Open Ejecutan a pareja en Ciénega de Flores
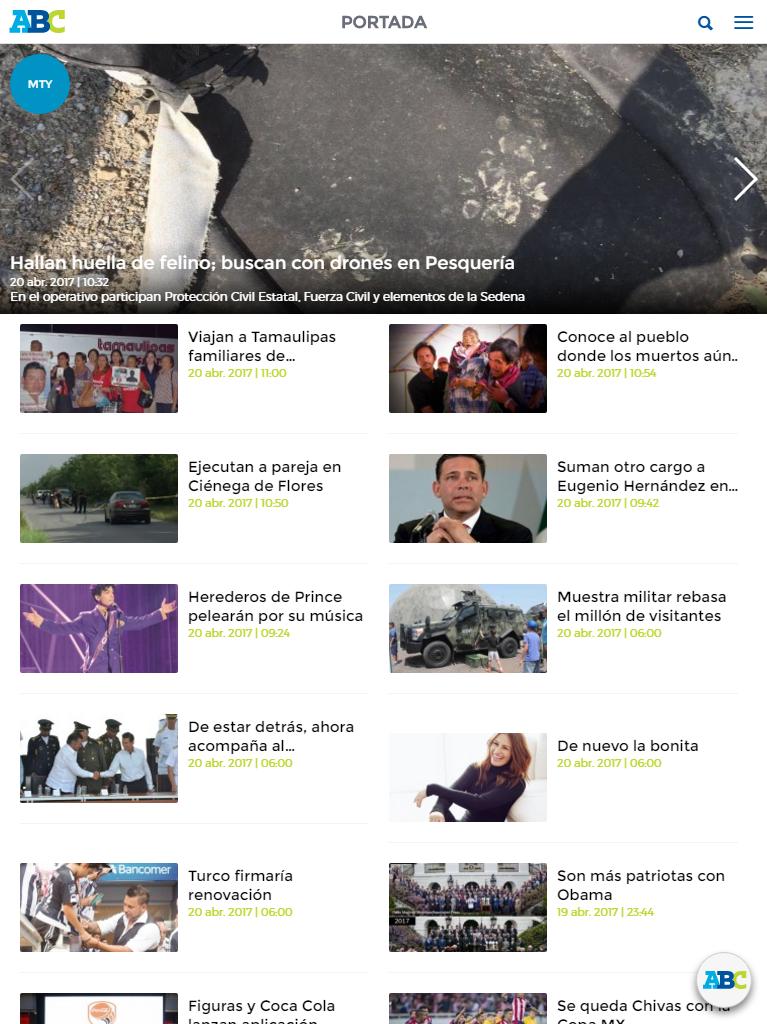The height and width of the screenshot is (1024, 767). [x=264, y=476]
